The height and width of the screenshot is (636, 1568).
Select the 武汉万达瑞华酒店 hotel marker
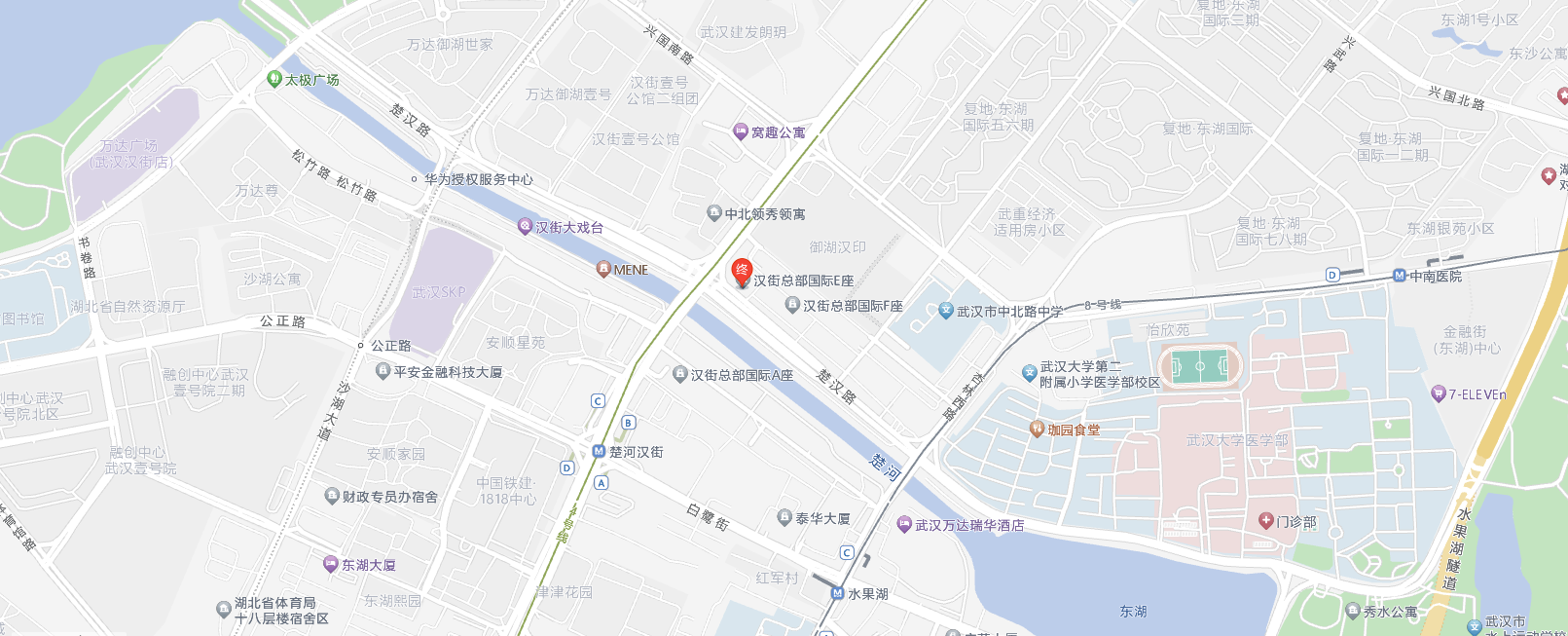point(904,525)
